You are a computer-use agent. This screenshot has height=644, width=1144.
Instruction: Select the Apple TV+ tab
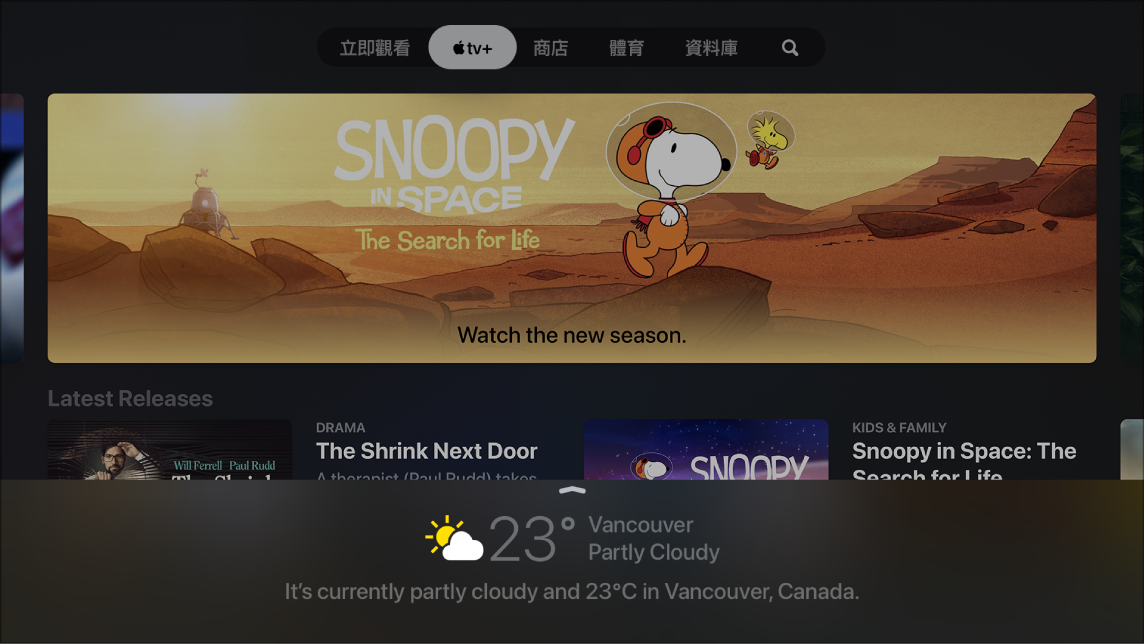tap(472, 48)
